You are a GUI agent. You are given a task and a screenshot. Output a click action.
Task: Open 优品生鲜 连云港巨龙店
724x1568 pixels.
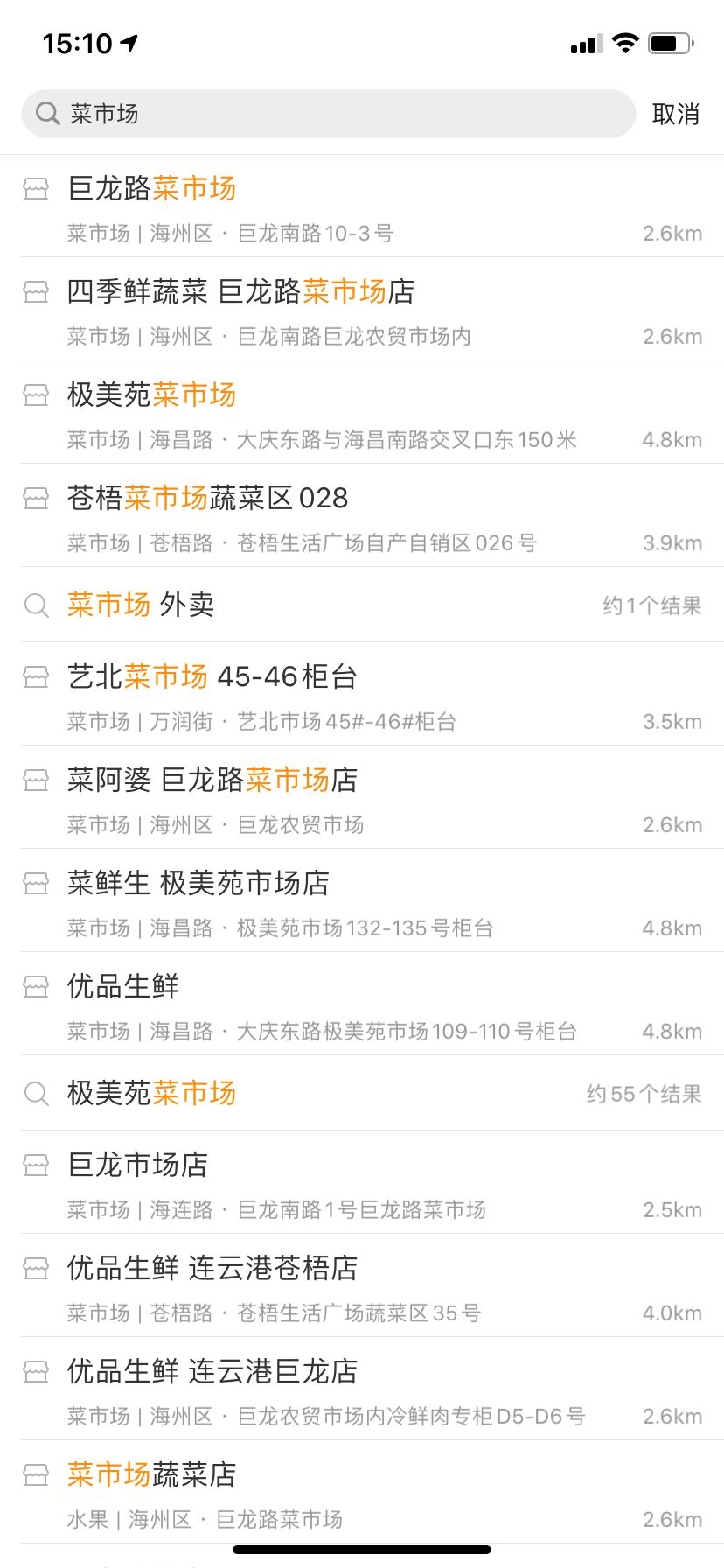coord(362,1389)
